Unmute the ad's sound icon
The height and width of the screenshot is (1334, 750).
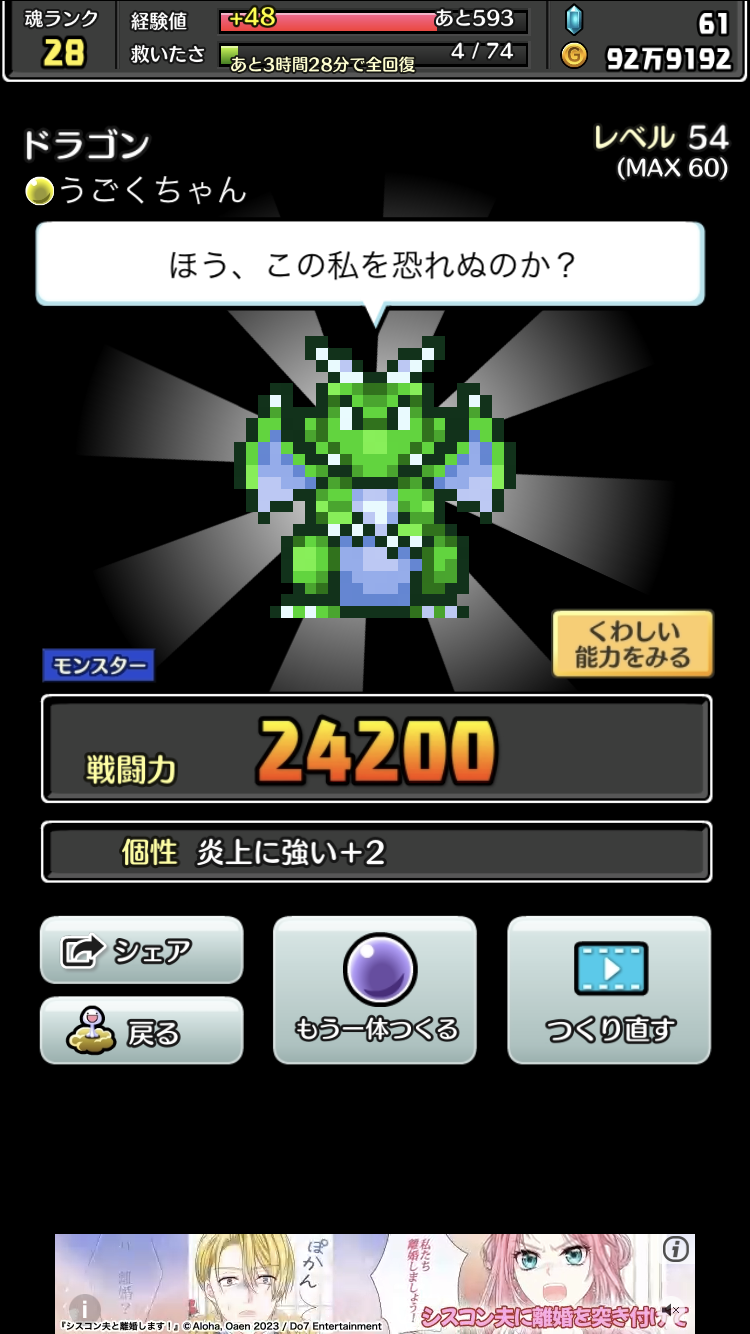click(669, 1310)
